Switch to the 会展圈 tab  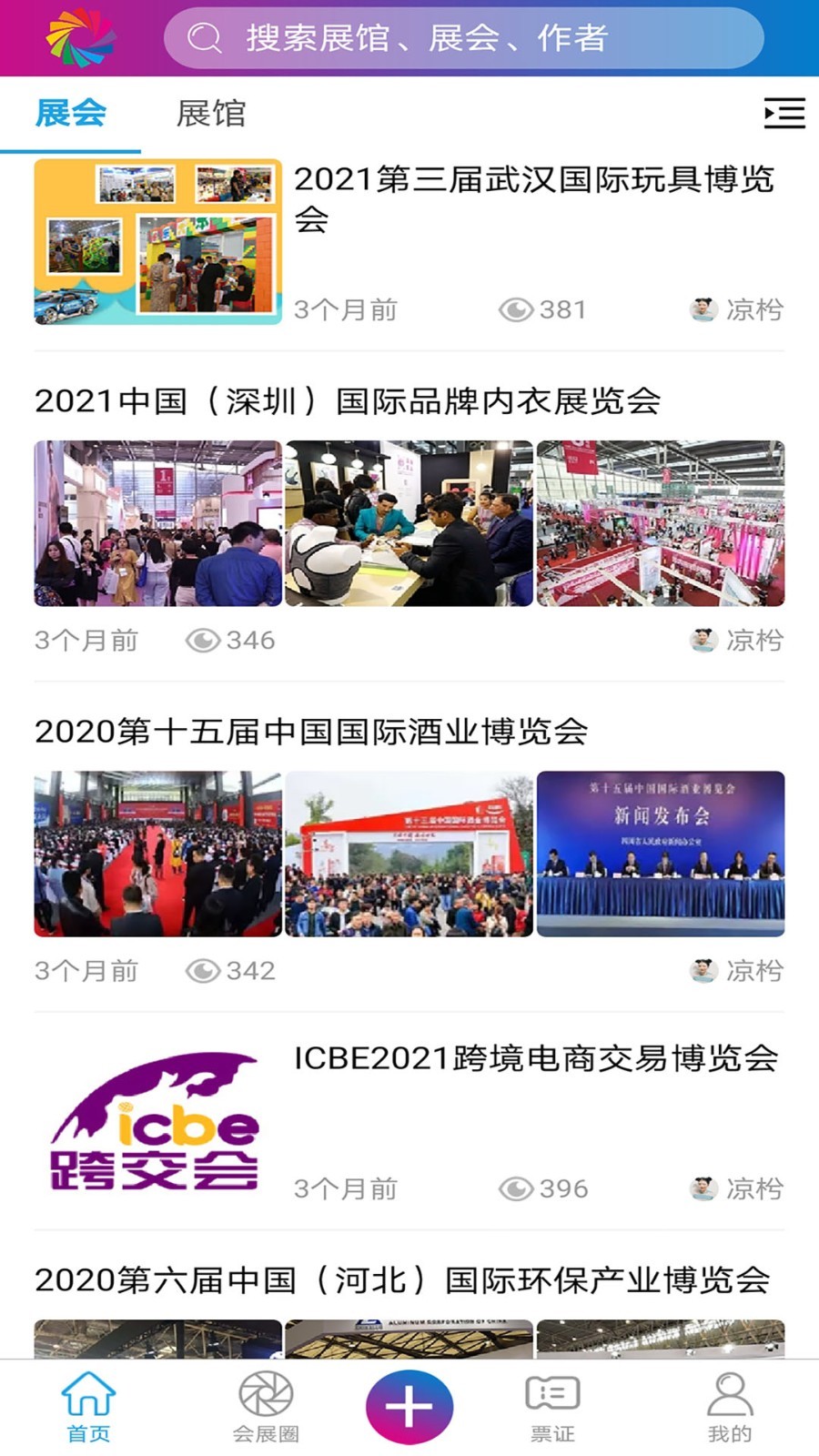pos(266,1407)
